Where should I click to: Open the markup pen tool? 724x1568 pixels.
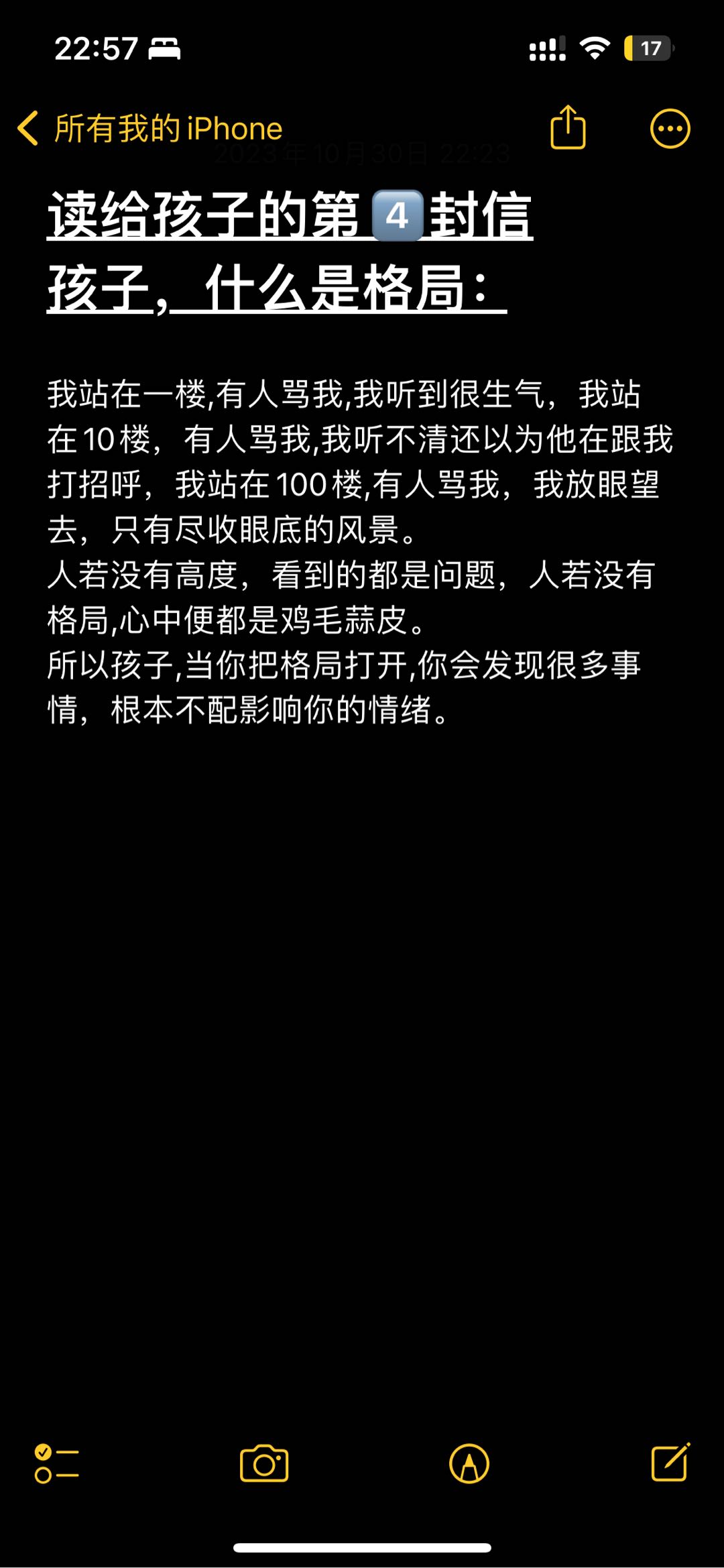coord(469,1463)
